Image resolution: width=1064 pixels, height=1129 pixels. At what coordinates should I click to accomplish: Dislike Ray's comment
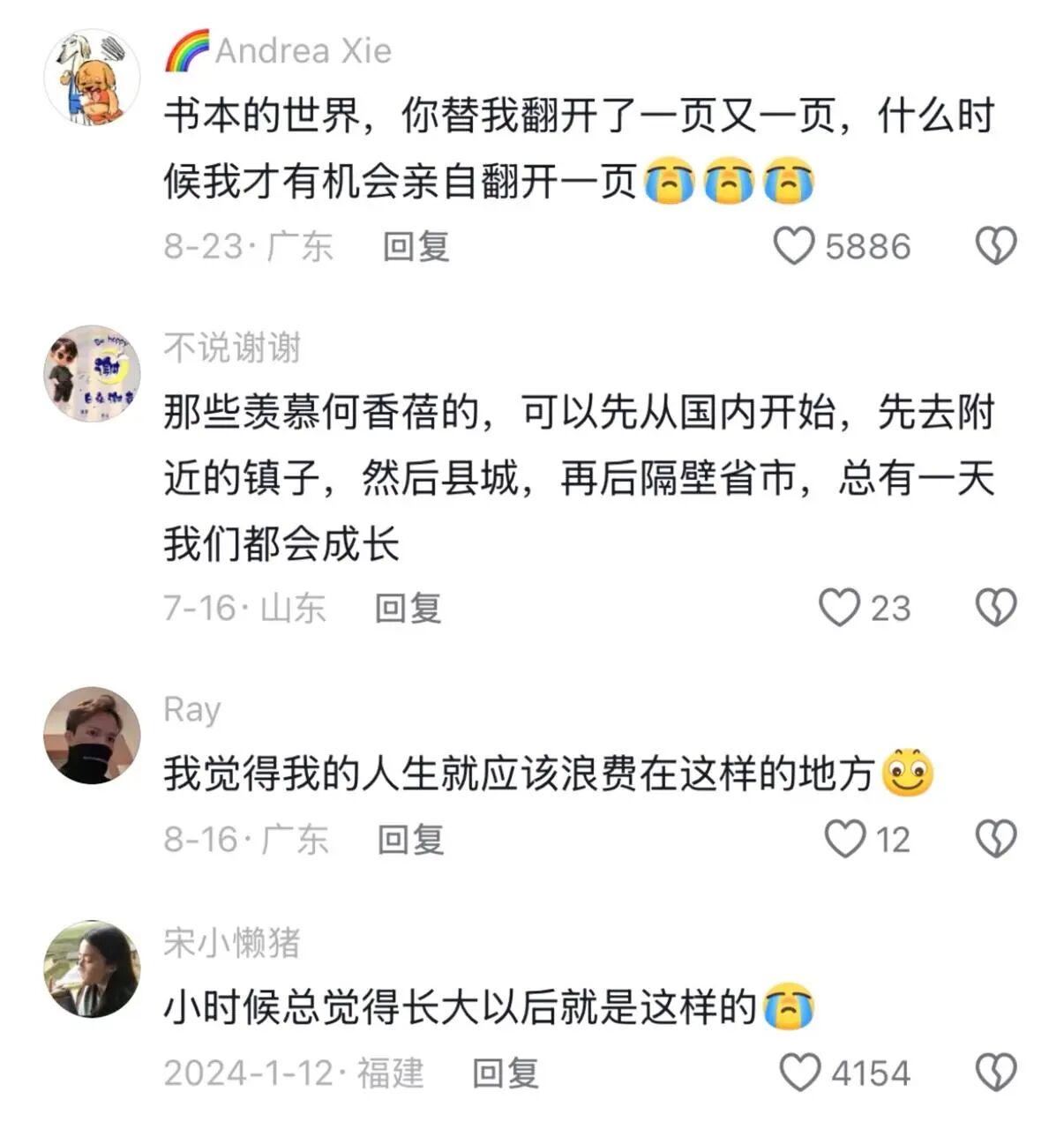coord(996,839)
